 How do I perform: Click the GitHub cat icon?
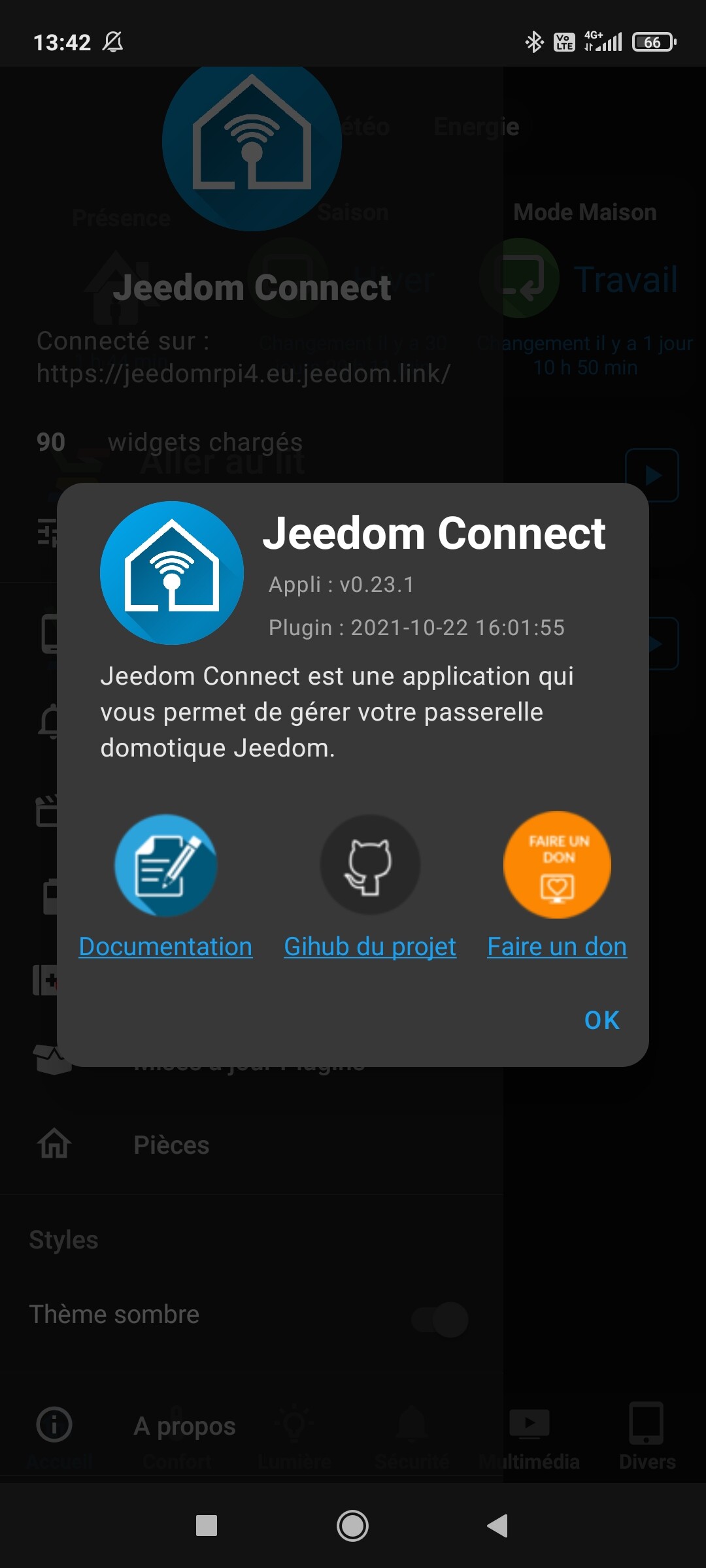click(x=369, y=864)
